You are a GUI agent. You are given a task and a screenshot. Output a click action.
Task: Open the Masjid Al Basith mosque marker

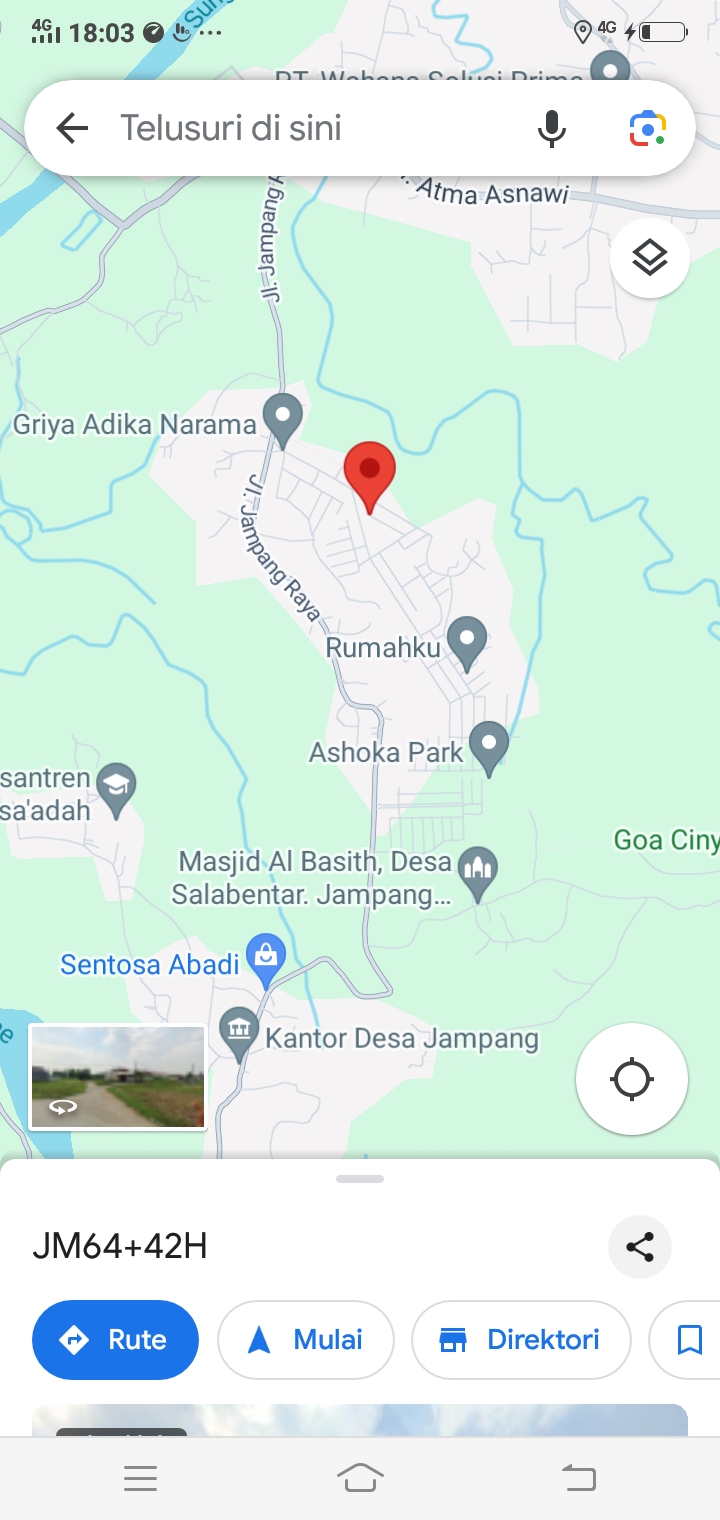pyautogui.click(x=478, y=872)
